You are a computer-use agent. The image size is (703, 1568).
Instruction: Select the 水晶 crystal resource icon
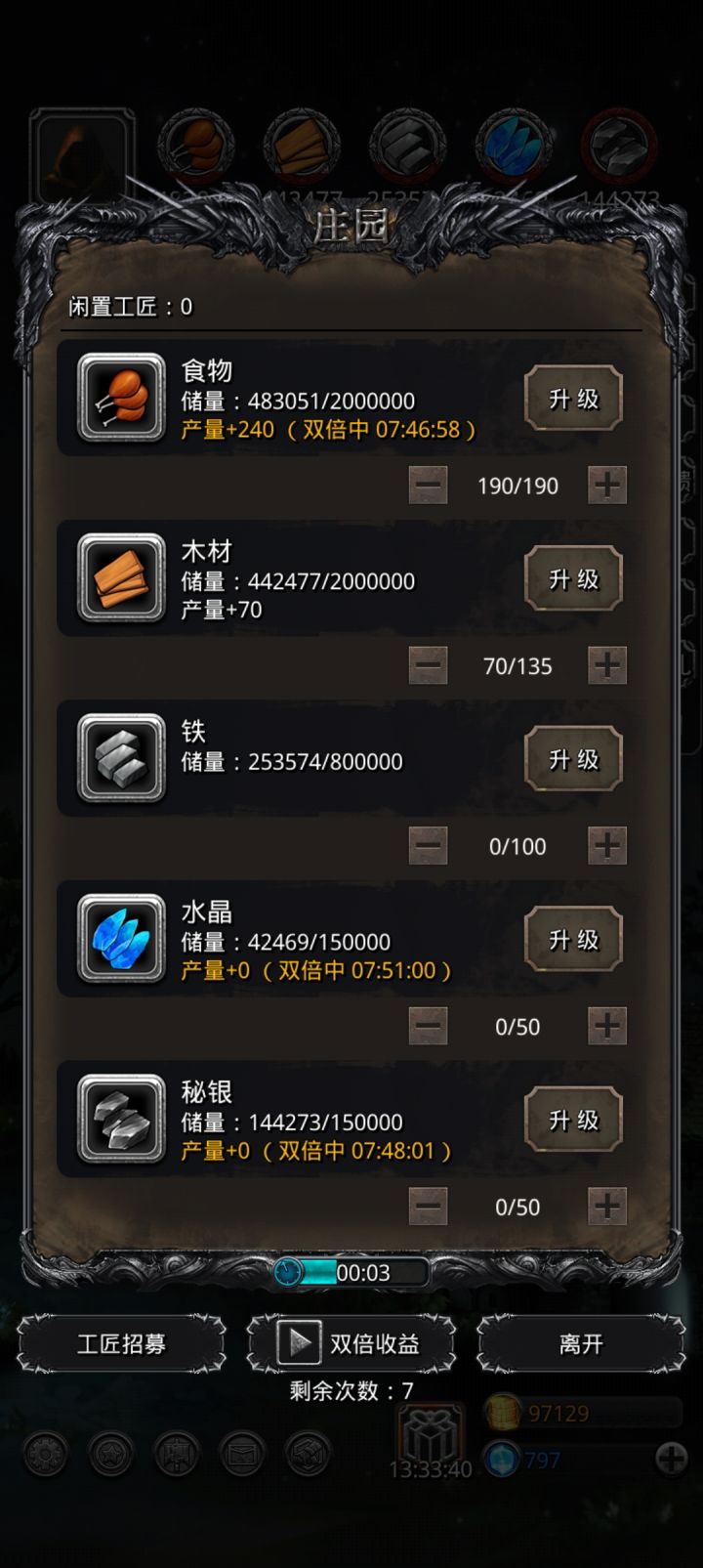119,939
